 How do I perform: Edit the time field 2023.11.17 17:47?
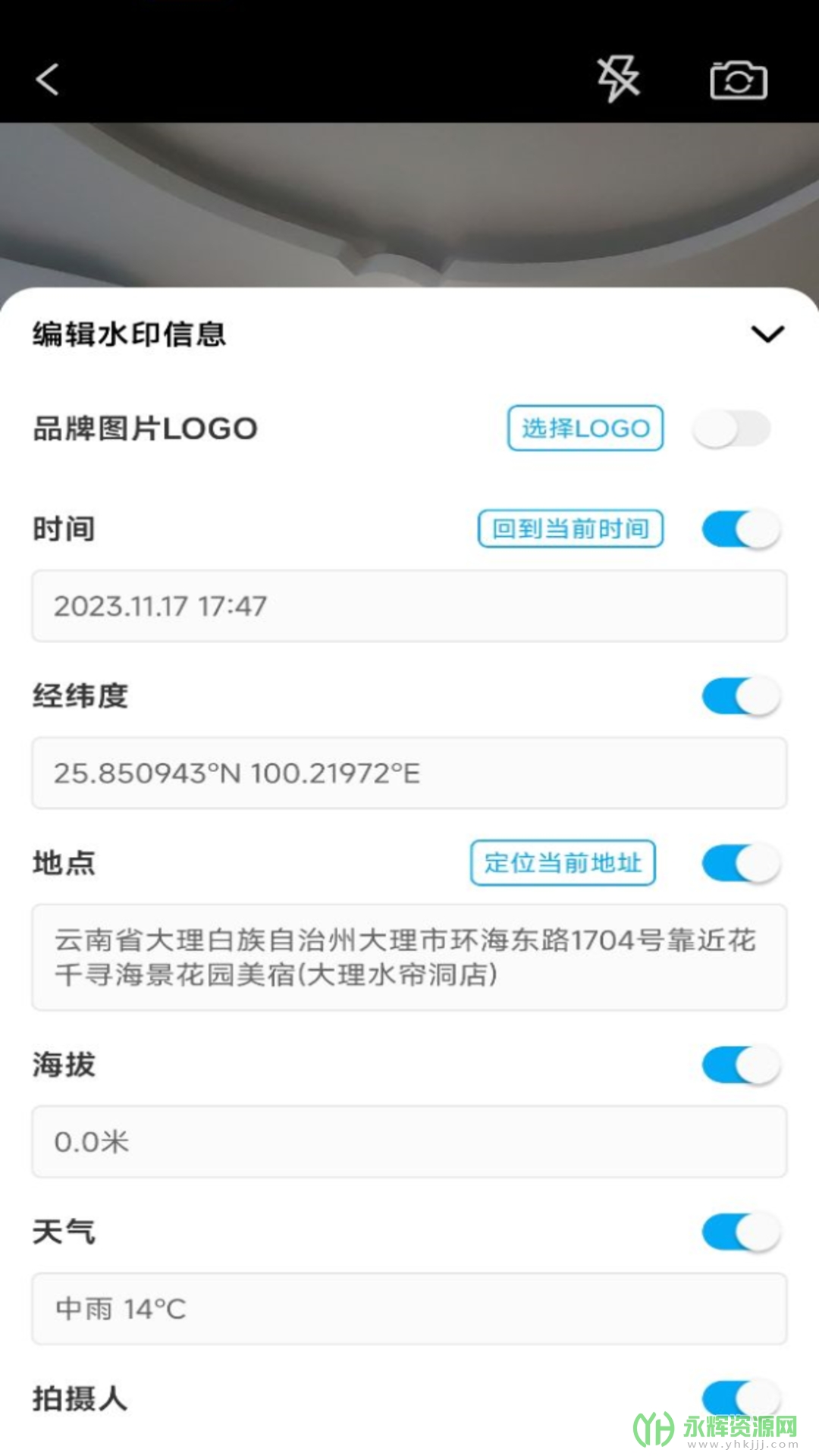409,606
